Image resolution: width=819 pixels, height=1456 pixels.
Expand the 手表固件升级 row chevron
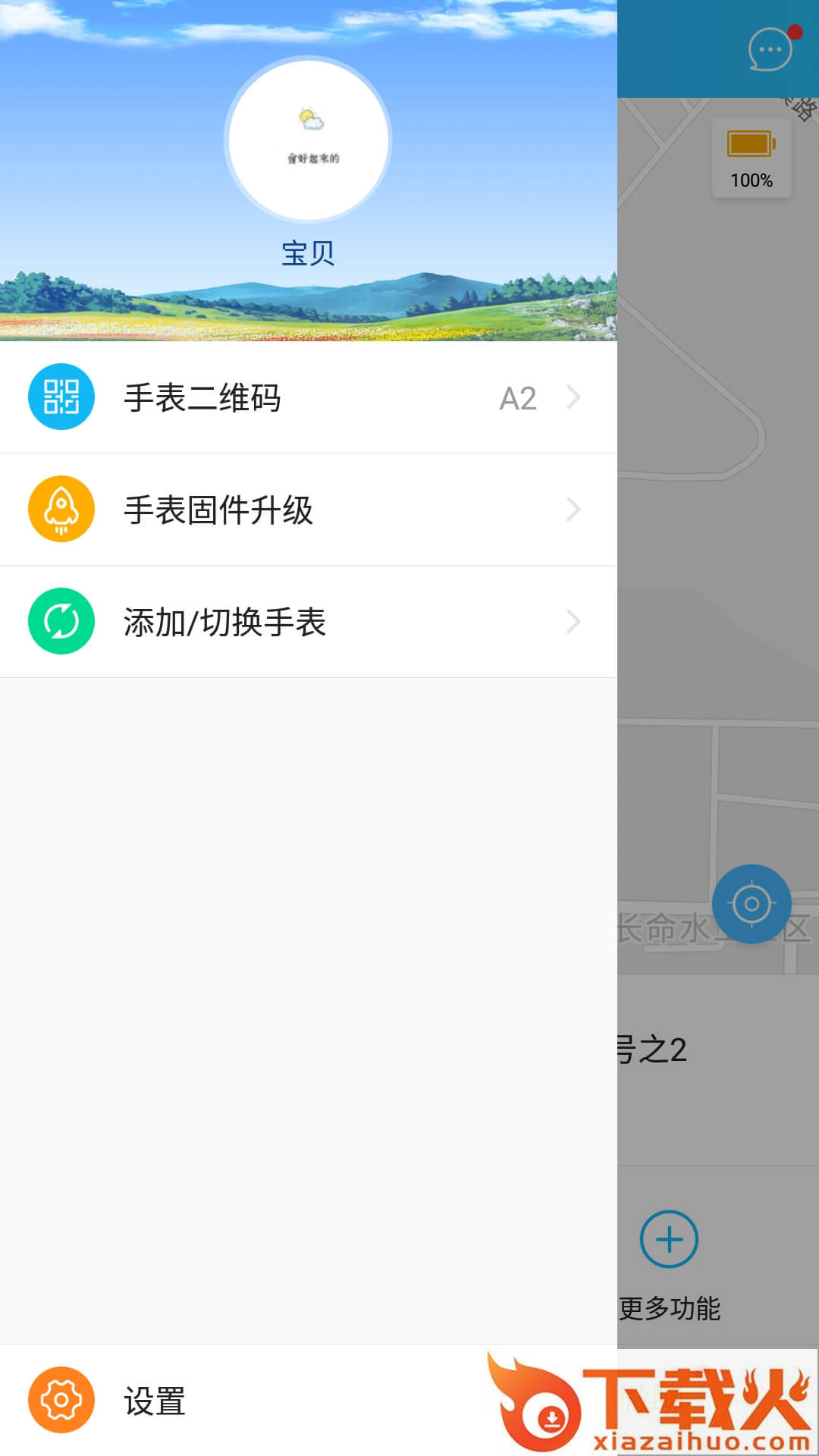575,510
